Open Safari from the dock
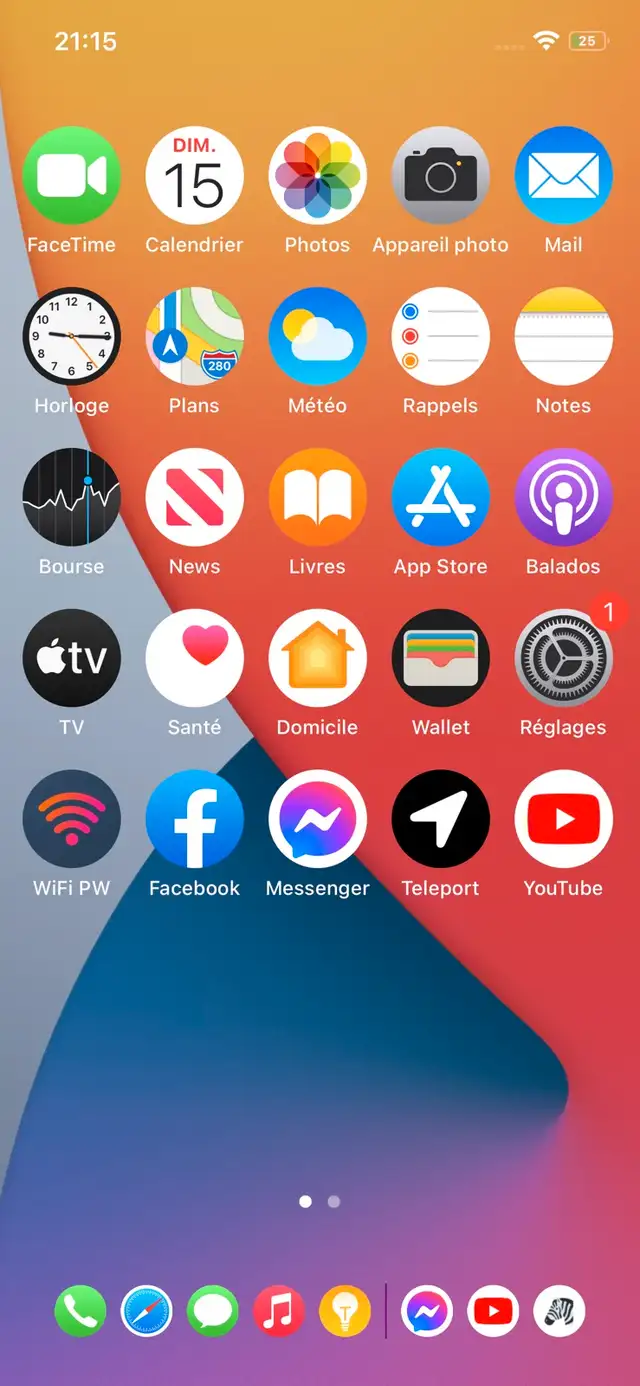This screenshot has width=640, height=1386. pos(146,1311)
